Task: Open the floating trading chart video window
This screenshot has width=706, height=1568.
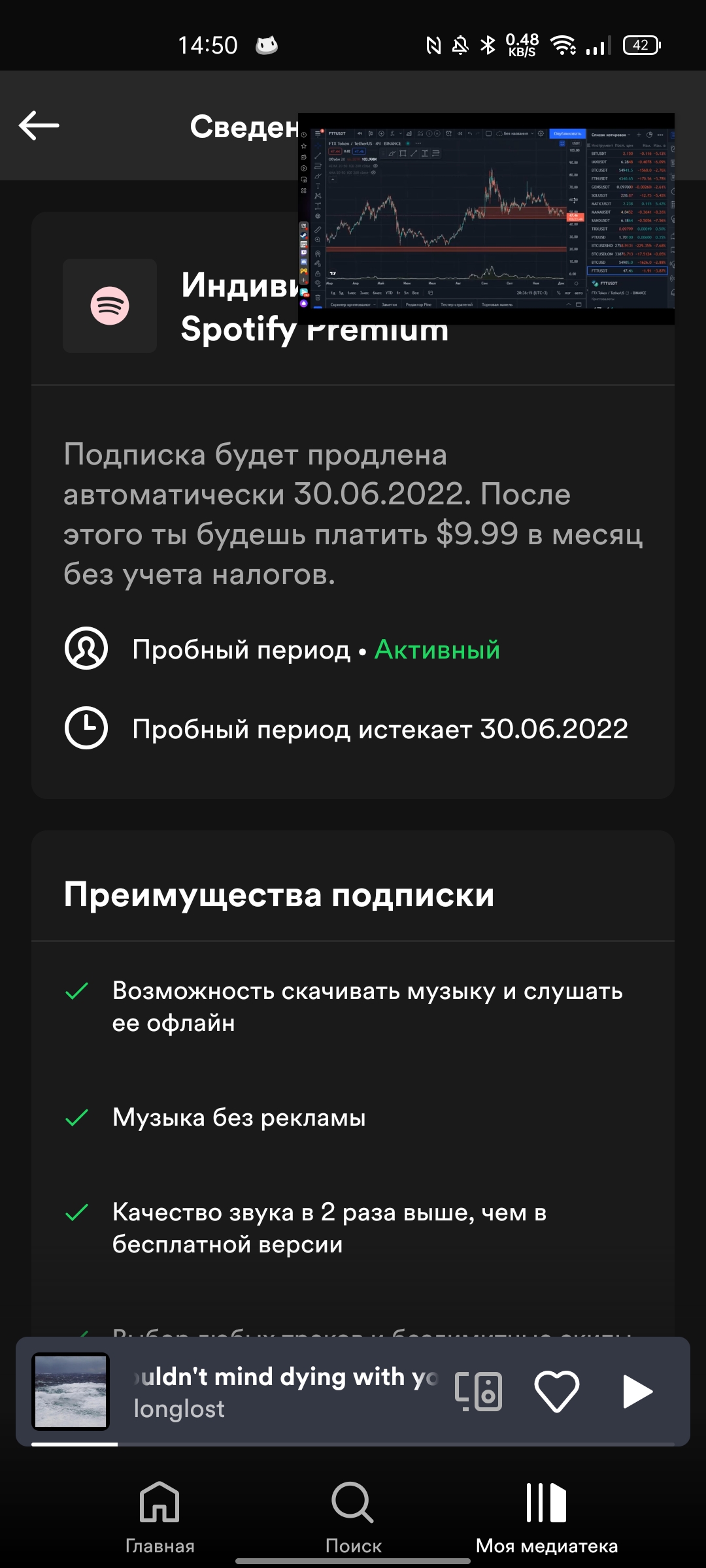Action: point(486,219)
